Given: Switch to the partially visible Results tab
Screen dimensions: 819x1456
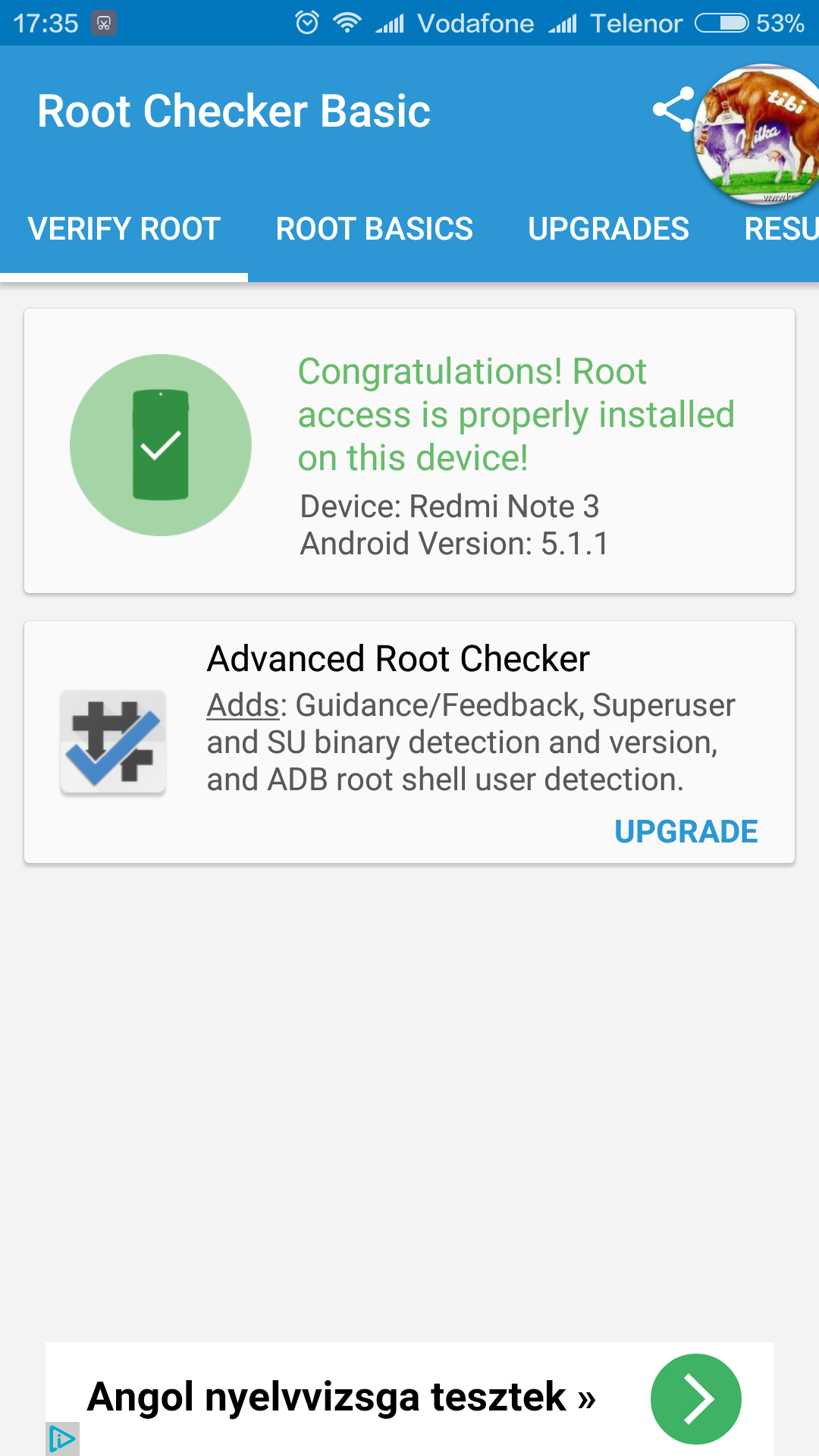Looking at the screenshot, I should (781, 229).
